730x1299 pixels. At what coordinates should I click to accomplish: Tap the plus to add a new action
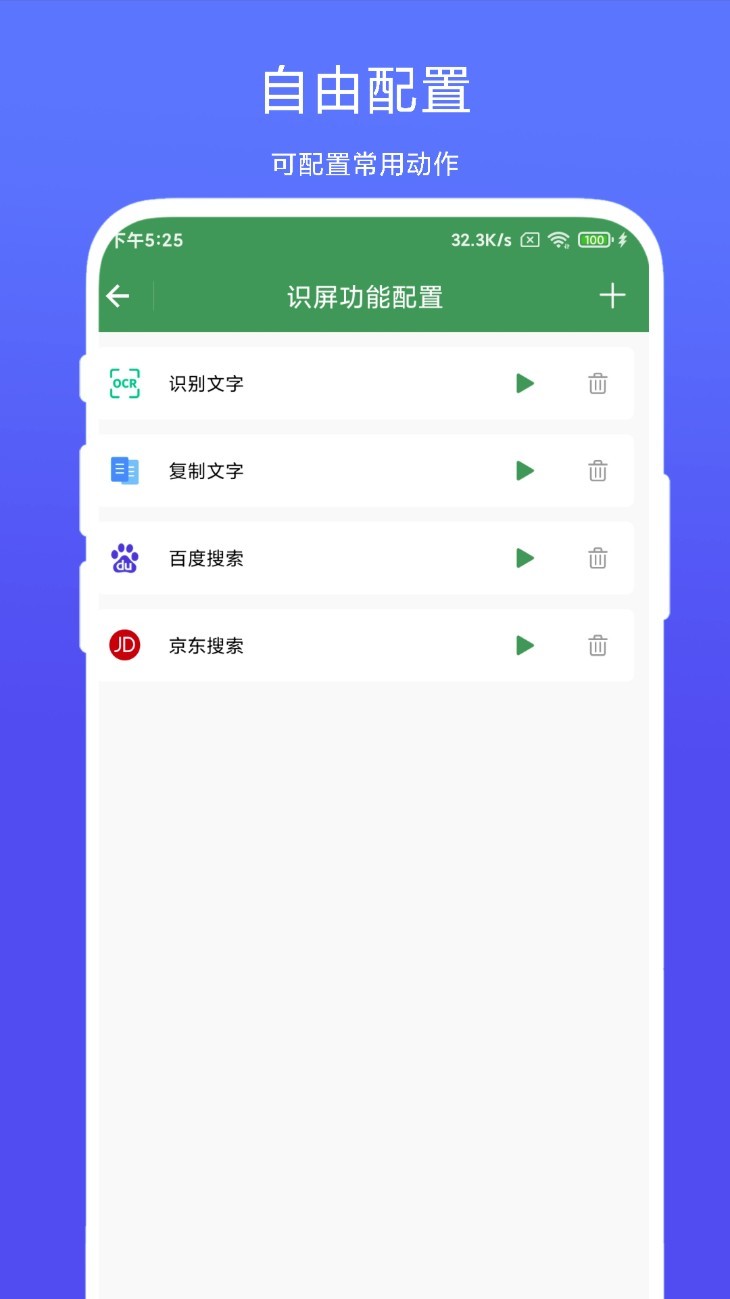point(613,296)
